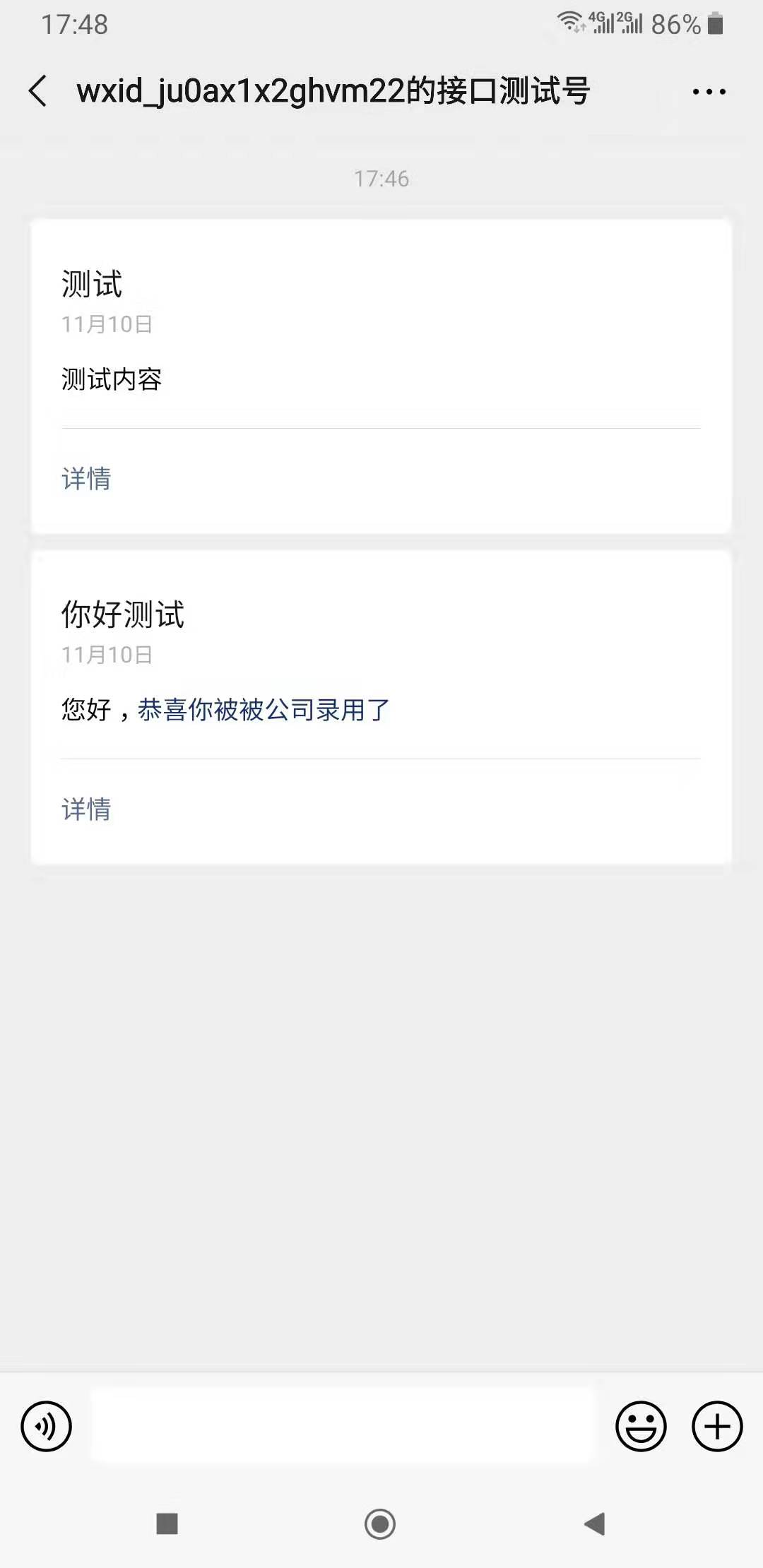The image size is (763, 1568).
Task: Open the plus attachment menu
Action: click(717, 1426)
